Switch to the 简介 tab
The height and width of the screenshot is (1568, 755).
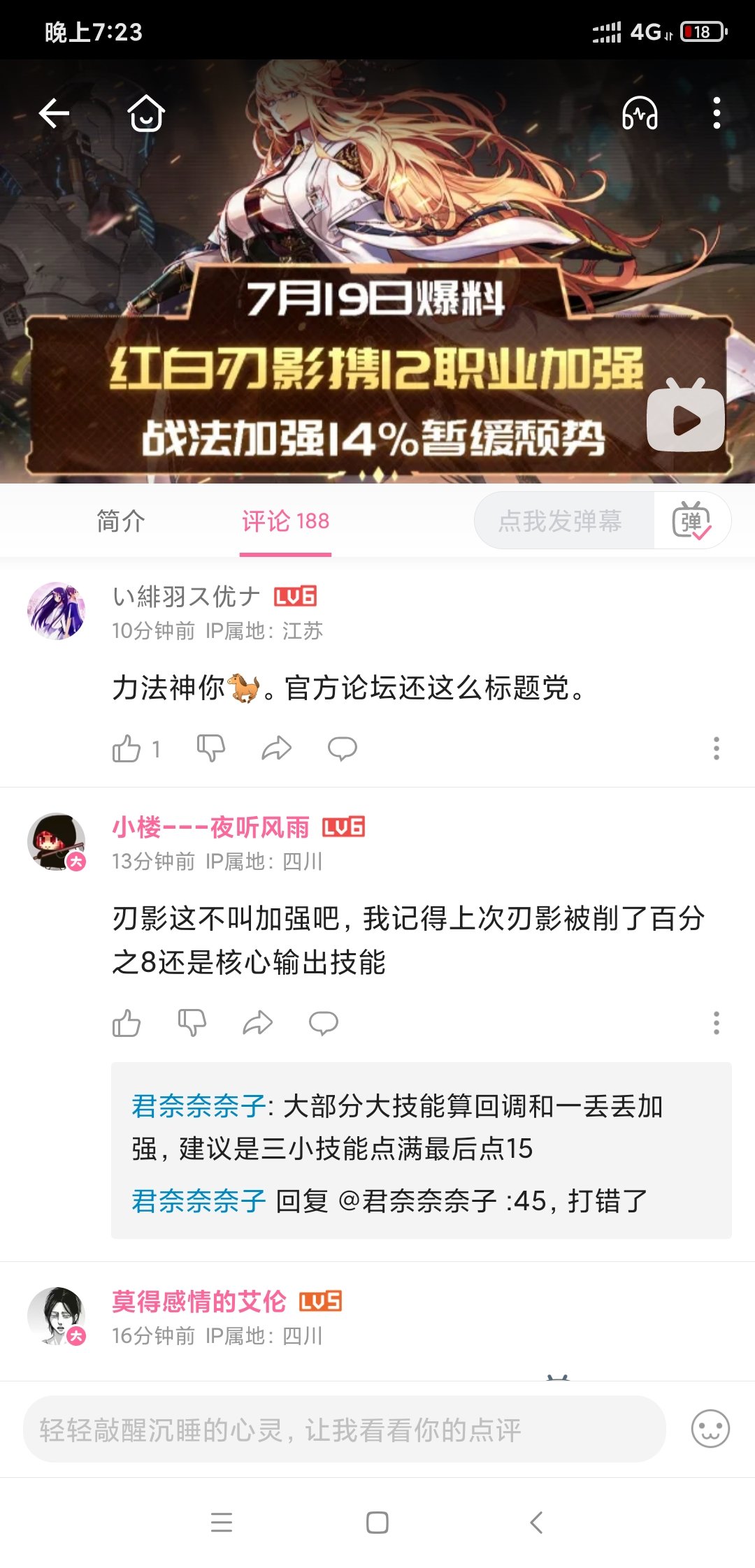[x=120, y=521]
